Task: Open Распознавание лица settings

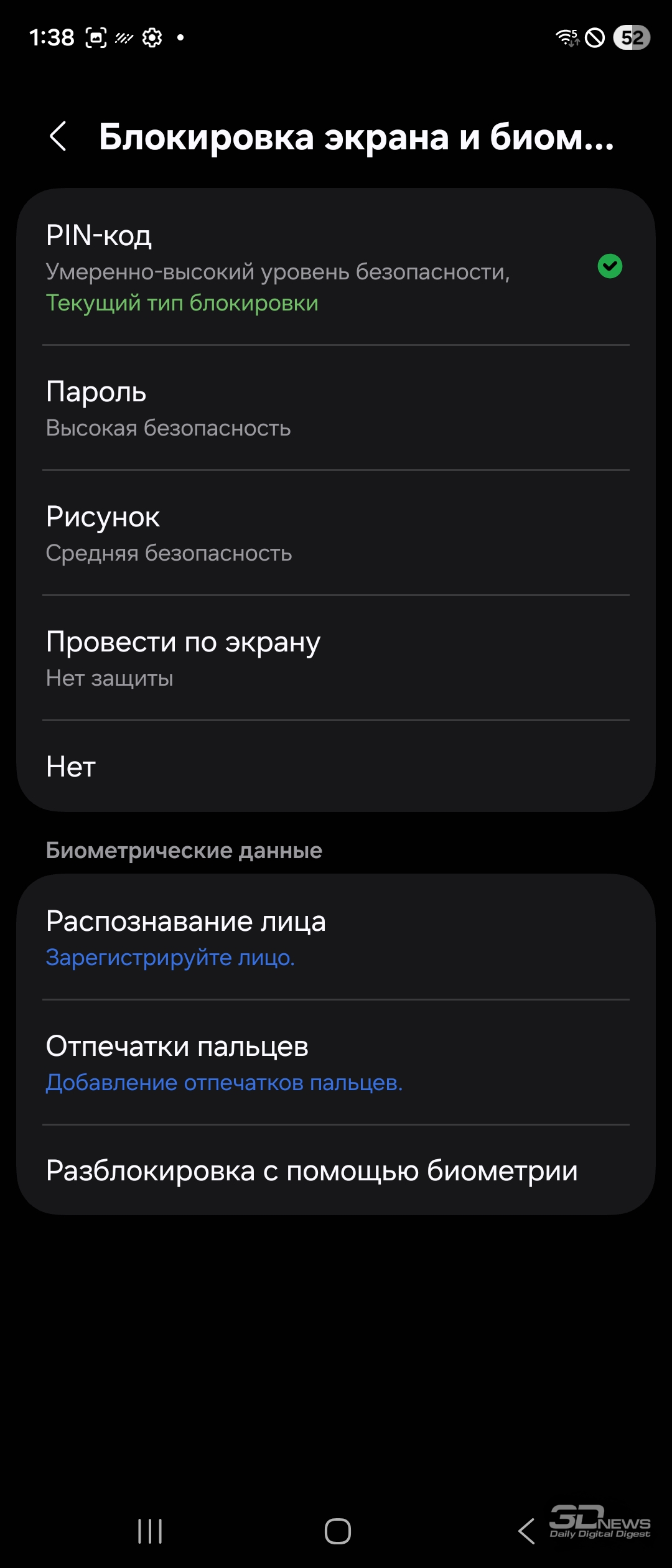Action: tap(336, 937)
